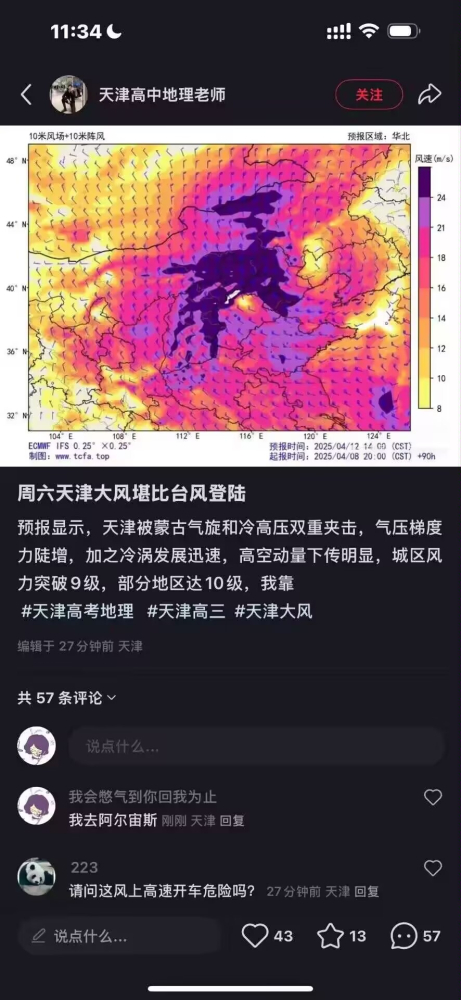This screenshot has height=1000, width=461.
Task: Open the bottom 说点什么... input field
Action: click(119, 936)
